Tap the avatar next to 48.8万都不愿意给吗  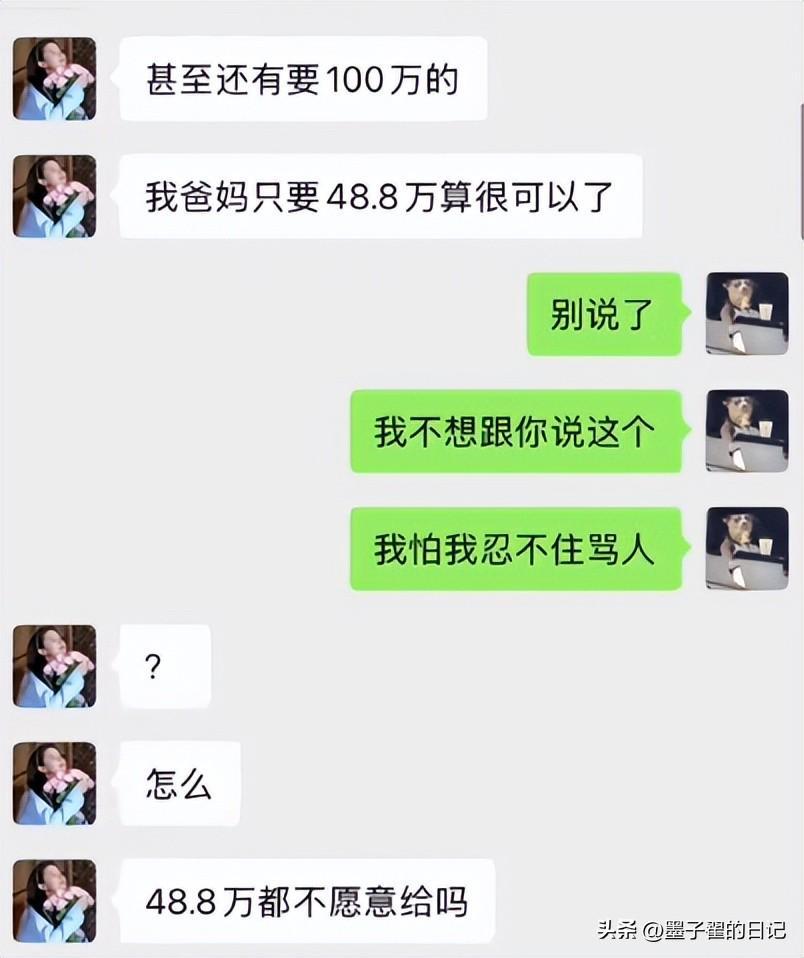click(54, 900)
